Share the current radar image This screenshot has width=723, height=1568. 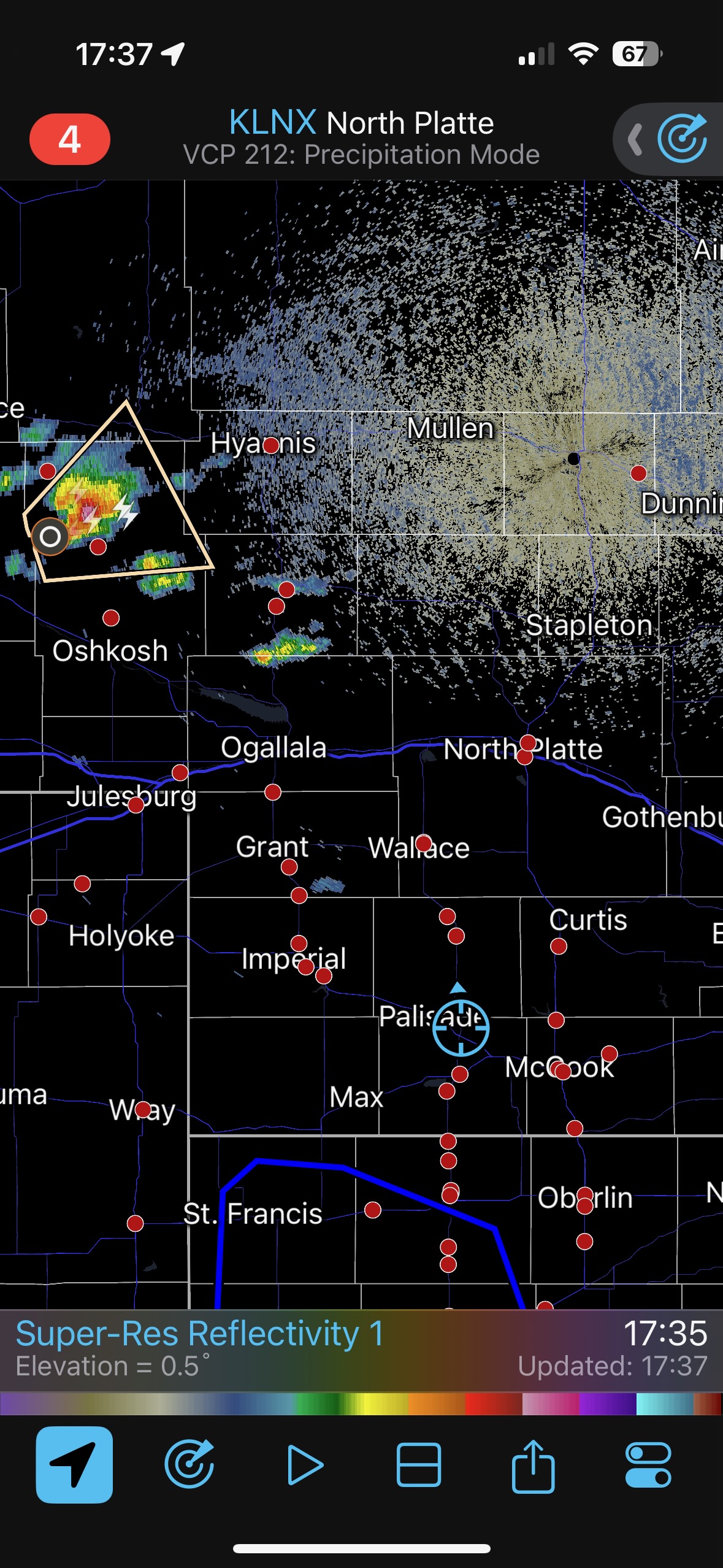click(534, 1464)
